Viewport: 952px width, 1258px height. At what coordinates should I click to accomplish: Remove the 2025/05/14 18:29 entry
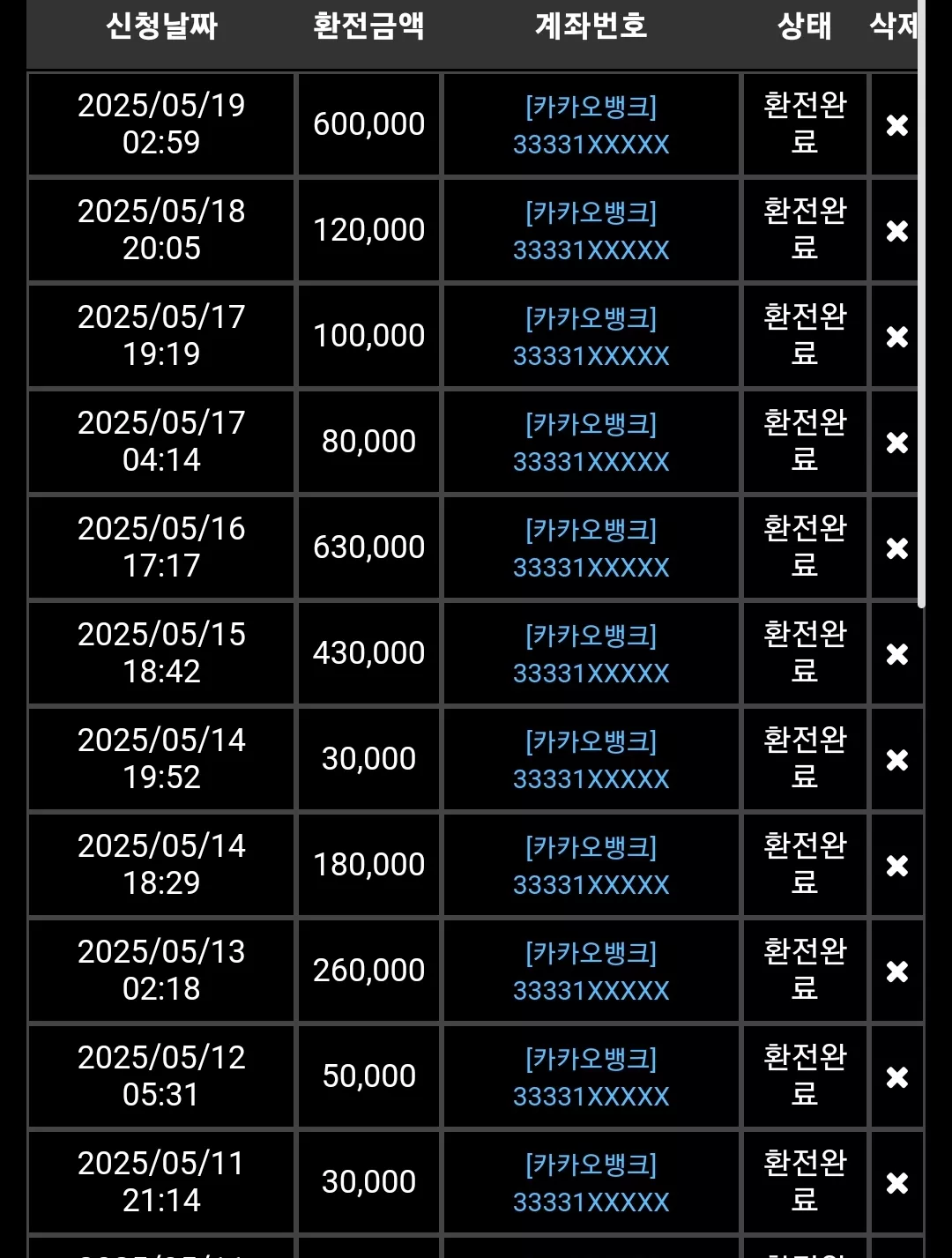897,866
